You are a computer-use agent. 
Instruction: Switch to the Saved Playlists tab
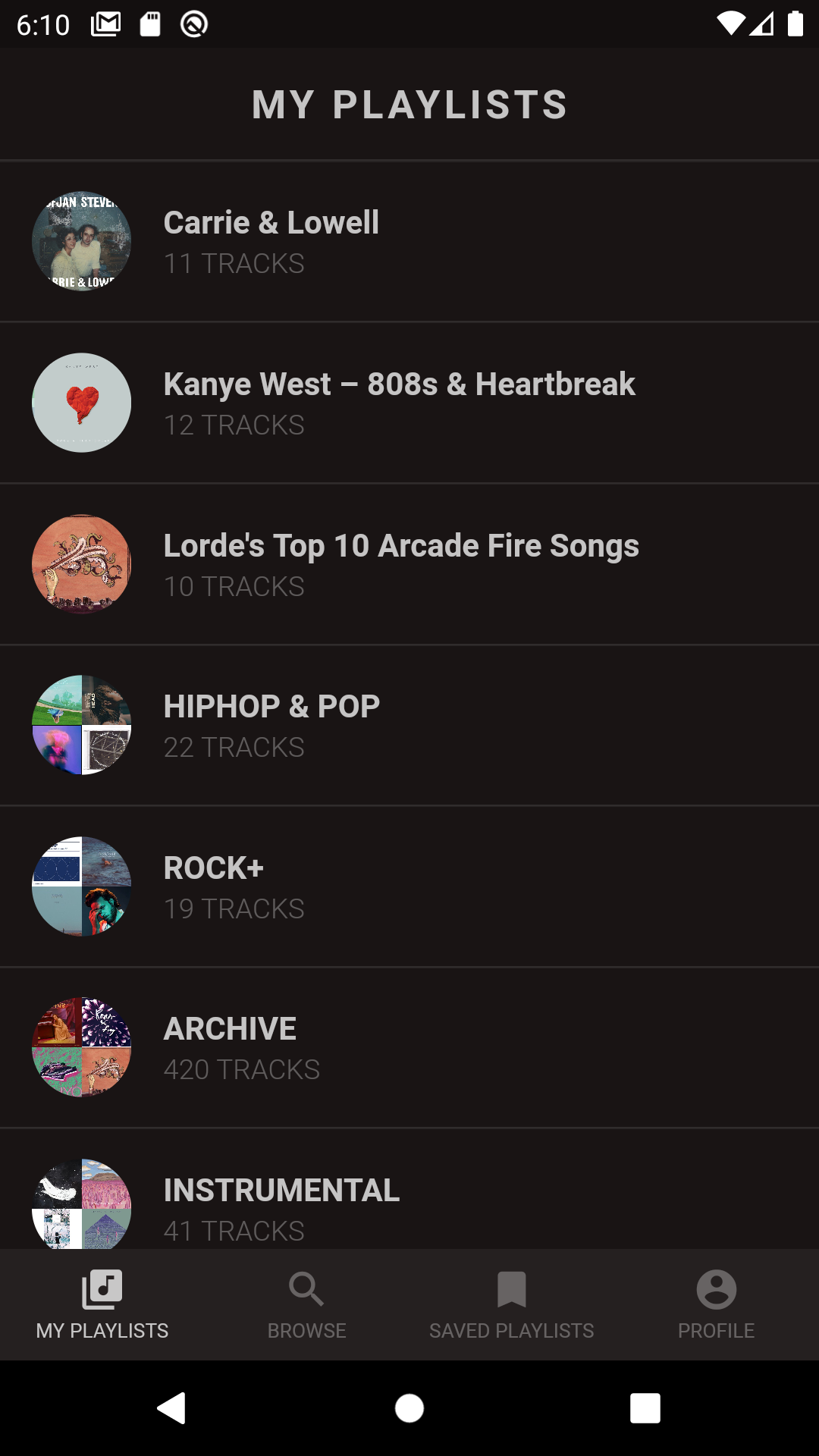[x=512, y=1304]
